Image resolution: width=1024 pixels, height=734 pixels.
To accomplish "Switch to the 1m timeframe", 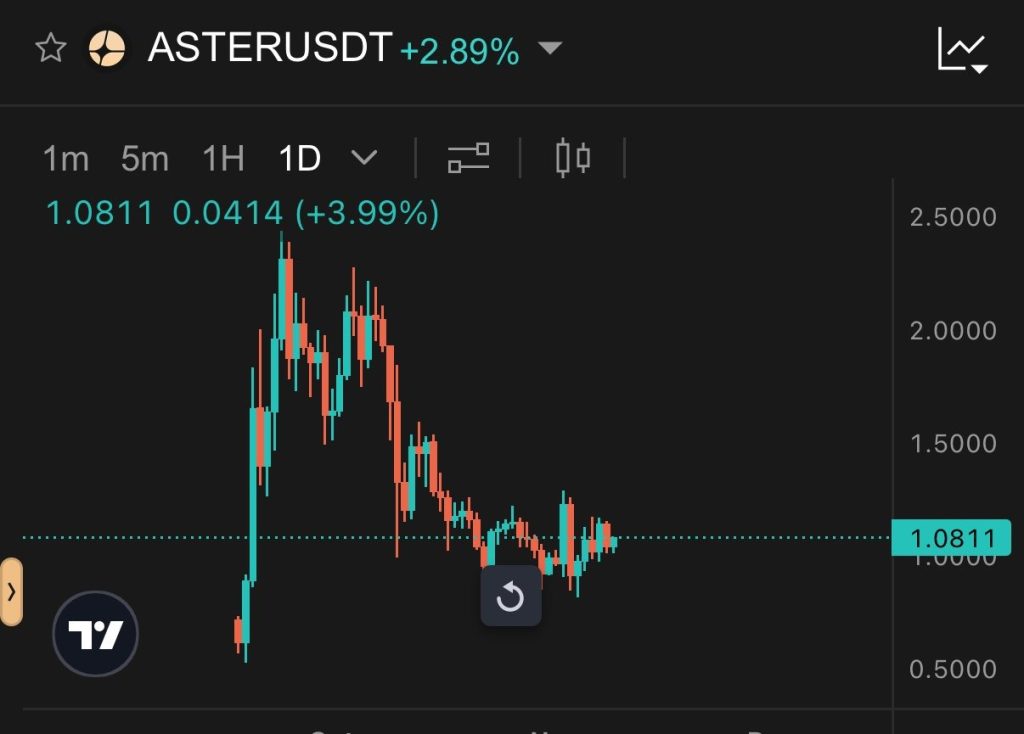I will coord(66,158).
